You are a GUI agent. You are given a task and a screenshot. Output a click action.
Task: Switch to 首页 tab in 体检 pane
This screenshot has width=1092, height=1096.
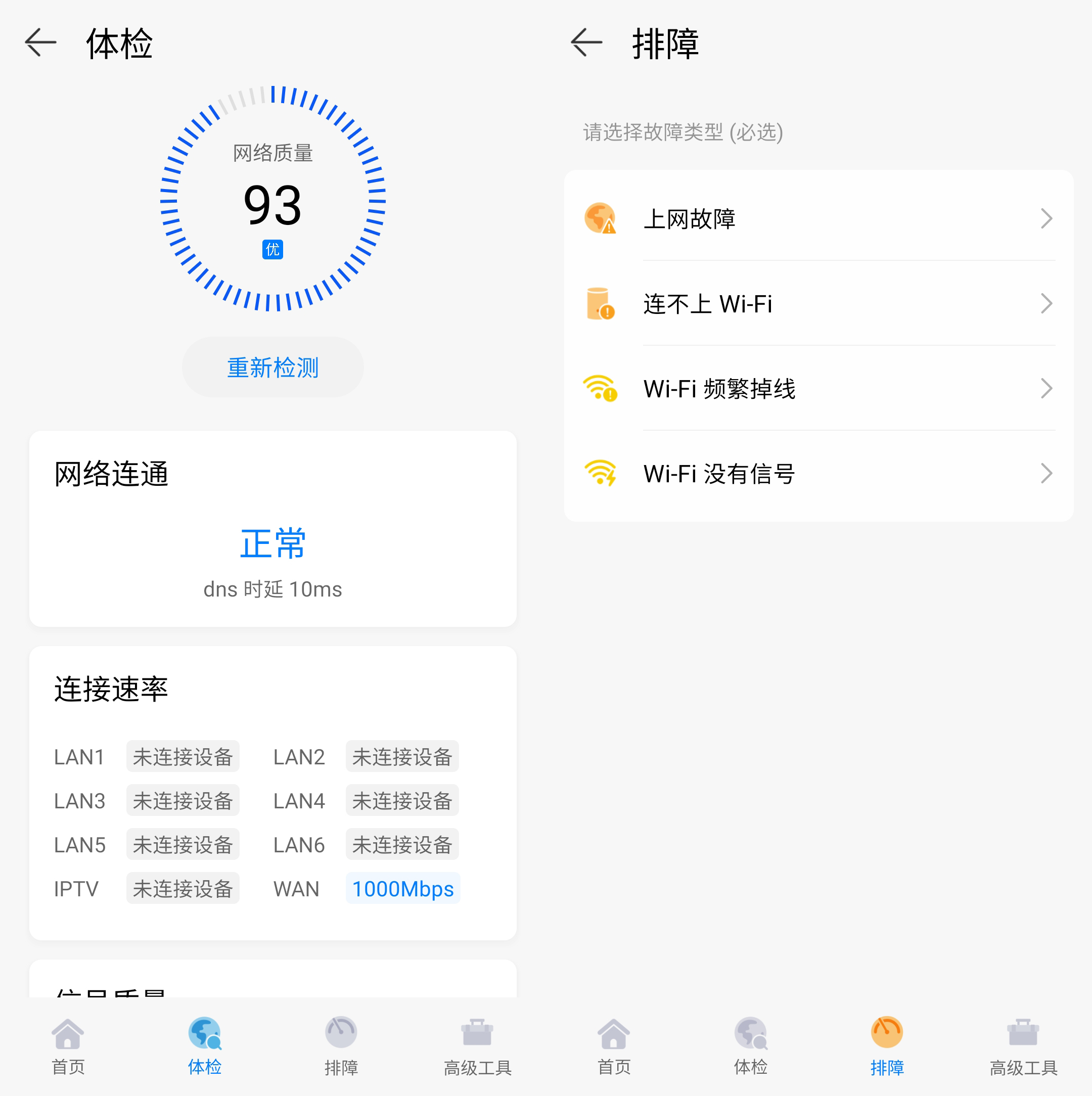pyautogui.click(x=68, y=1046)
